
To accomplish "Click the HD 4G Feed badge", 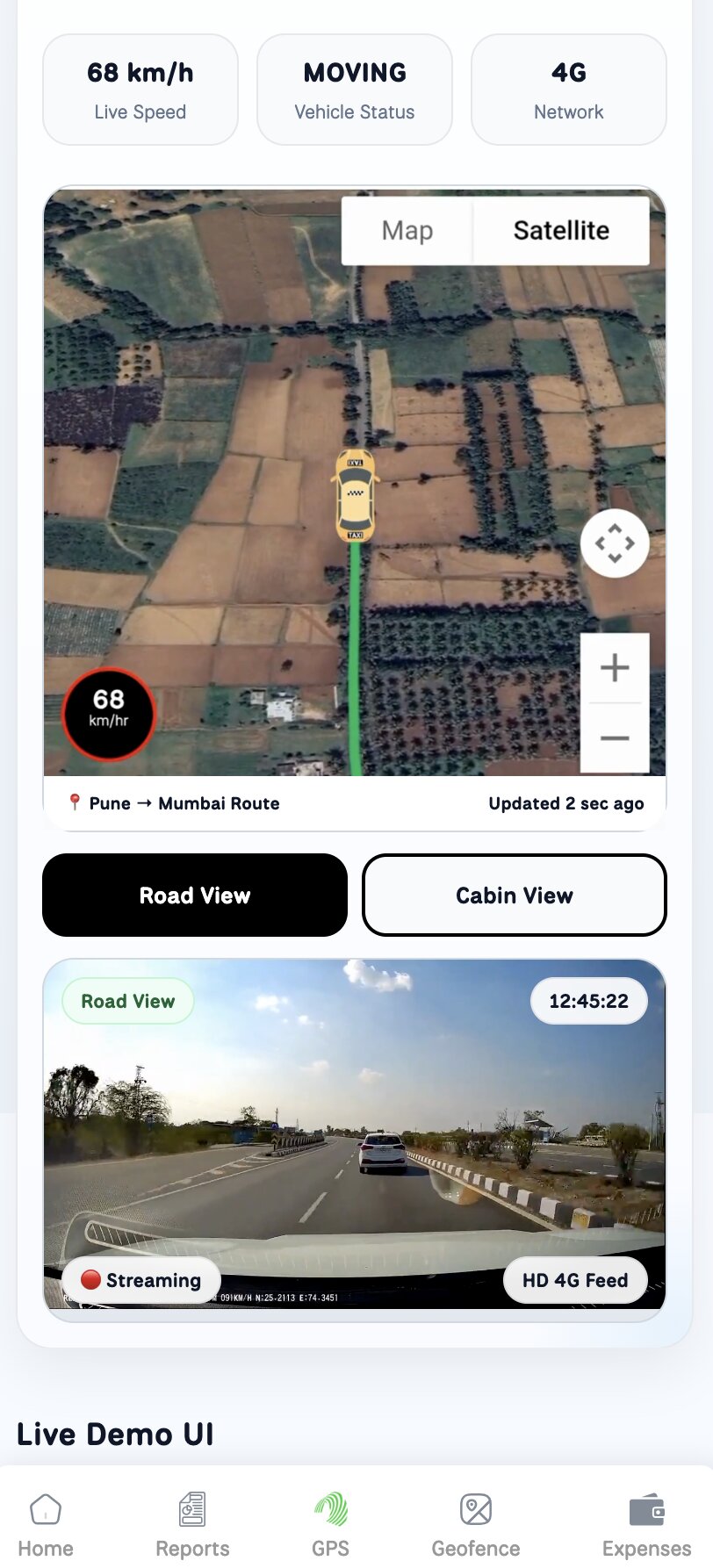I will [574, 1280].
